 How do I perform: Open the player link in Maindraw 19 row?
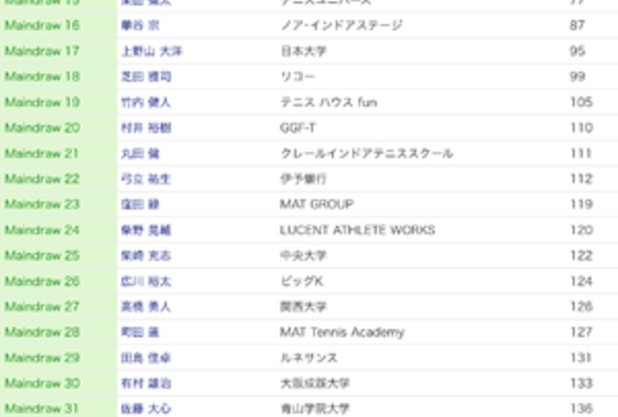[145, 102]
